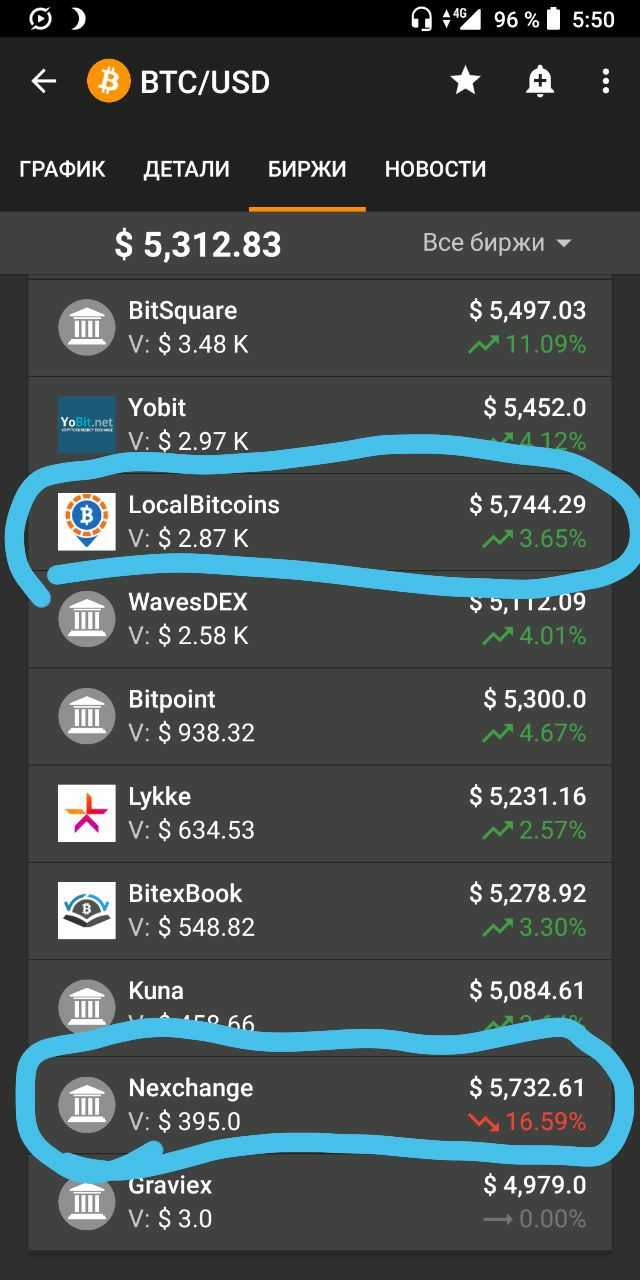The width and height of the screenshot is (640, 1280).
Task: Open the WavesDEX exchange row
Action: coord(320,618)
